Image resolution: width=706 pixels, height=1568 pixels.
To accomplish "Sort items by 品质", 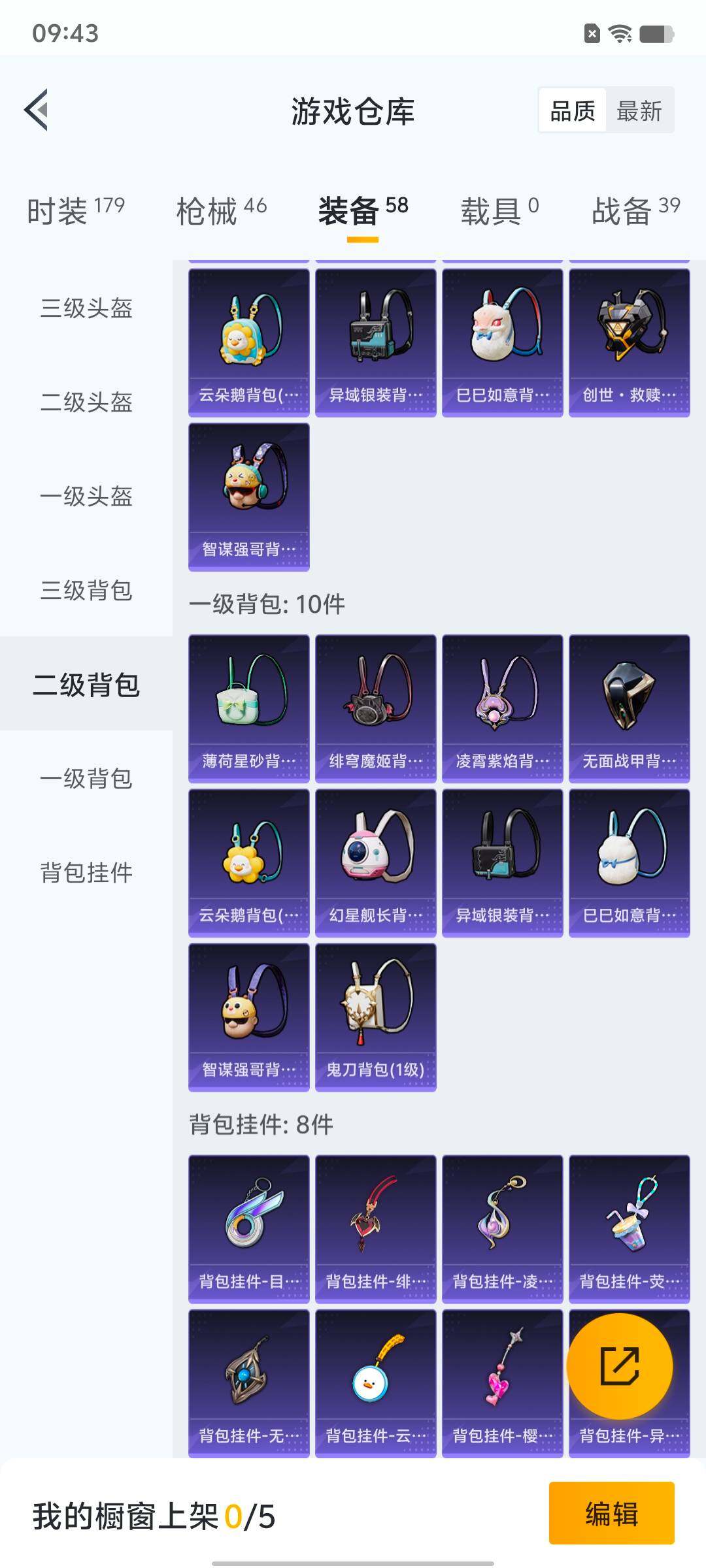I will 573,110.
